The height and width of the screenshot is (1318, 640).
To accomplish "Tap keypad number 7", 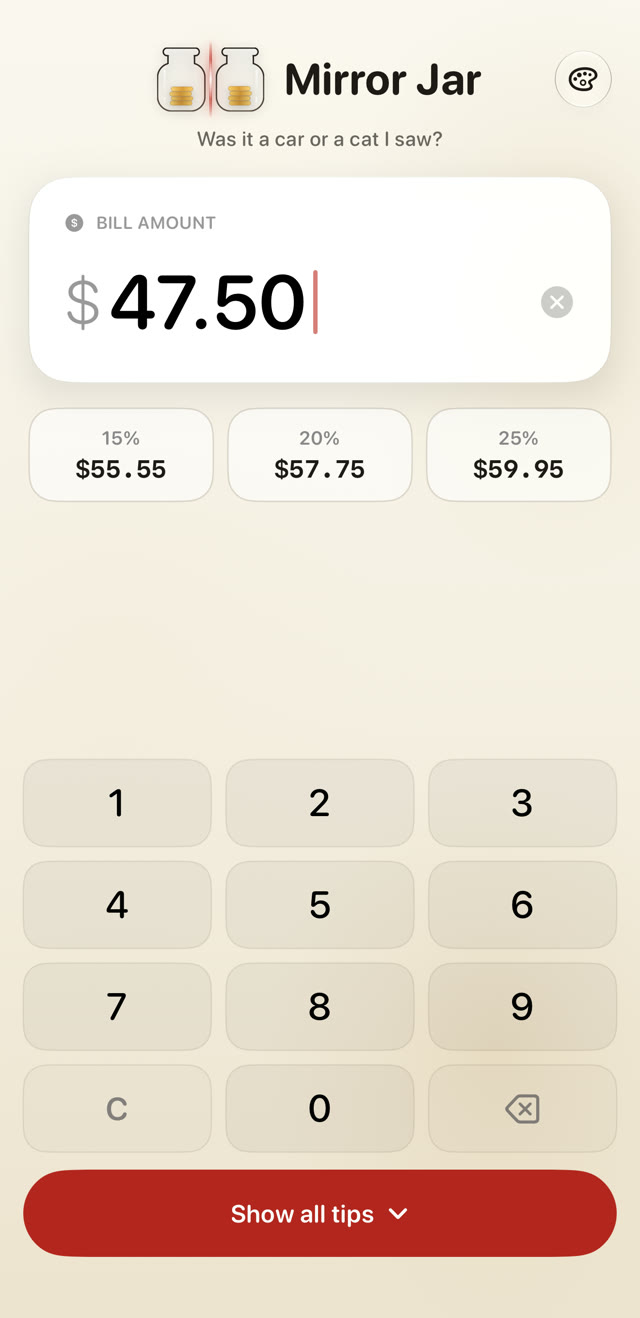I will coord(117,1007).
